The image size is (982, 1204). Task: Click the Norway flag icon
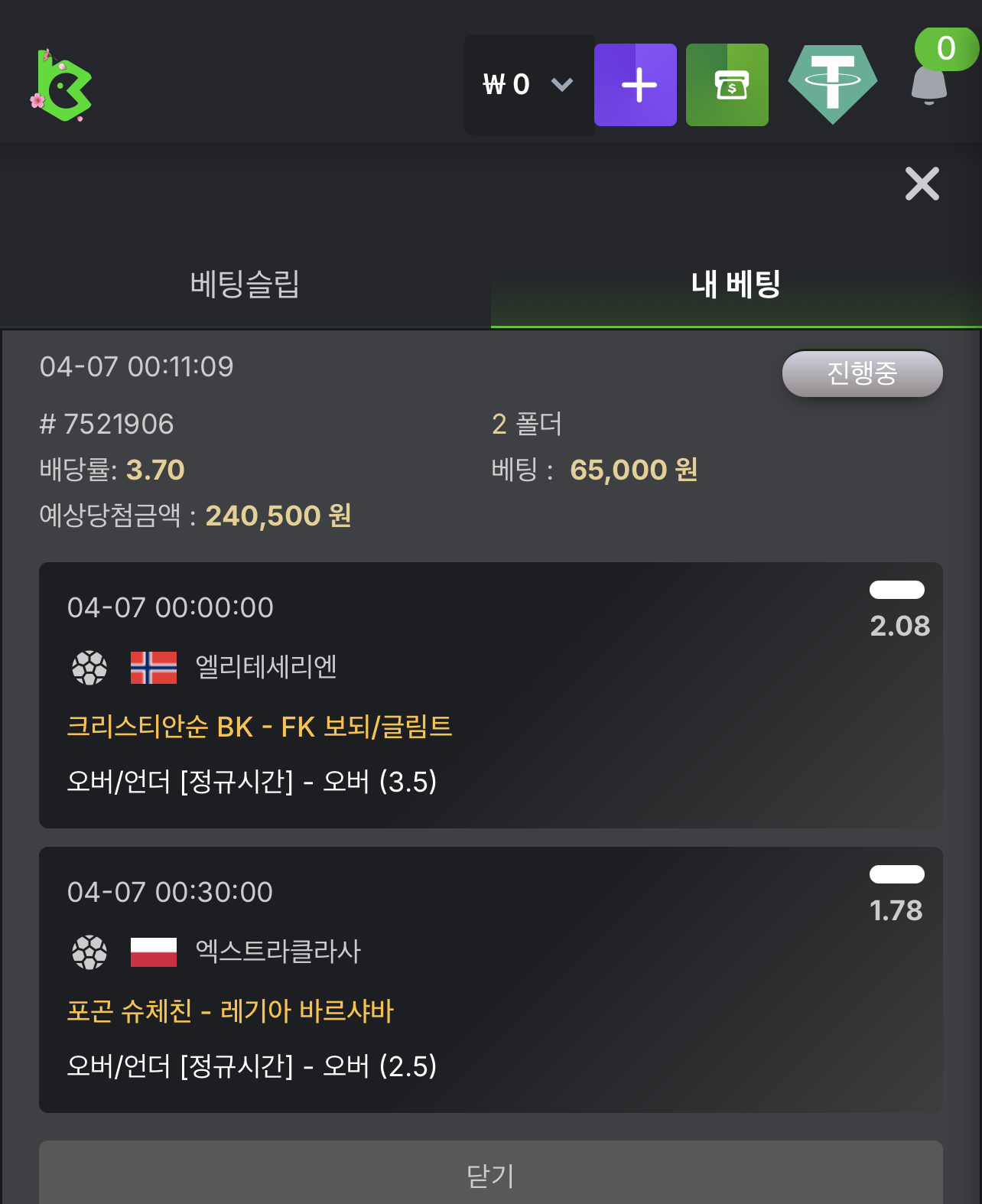click(152, 666)
